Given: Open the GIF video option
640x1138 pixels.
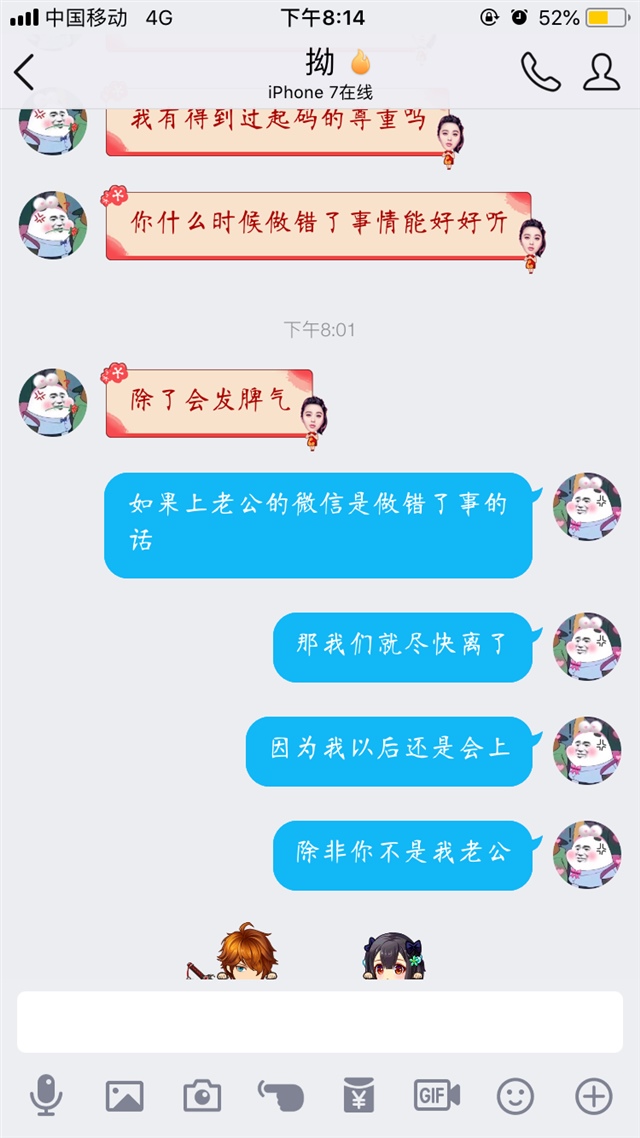Looking at the screenshot, I should coord(437,1096).
